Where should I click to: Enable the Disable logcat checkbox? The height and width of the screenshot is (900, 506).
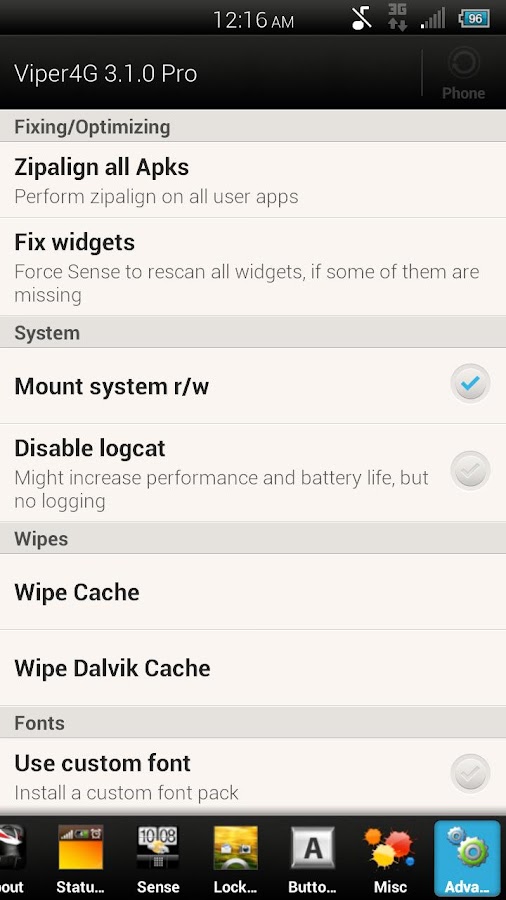coord(470,471)
